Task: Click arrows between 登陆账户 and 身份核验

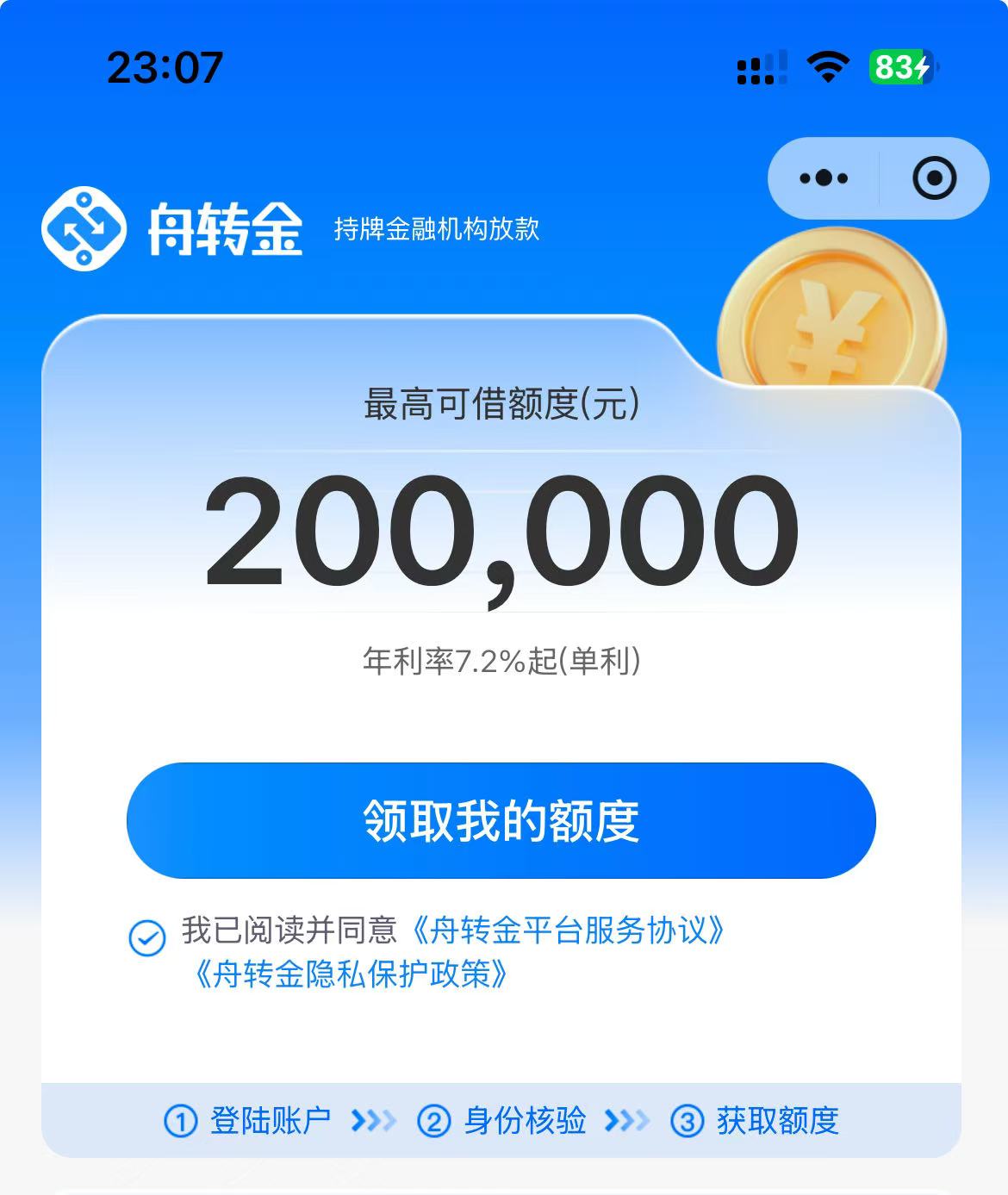Action: tap(373, 1121)
